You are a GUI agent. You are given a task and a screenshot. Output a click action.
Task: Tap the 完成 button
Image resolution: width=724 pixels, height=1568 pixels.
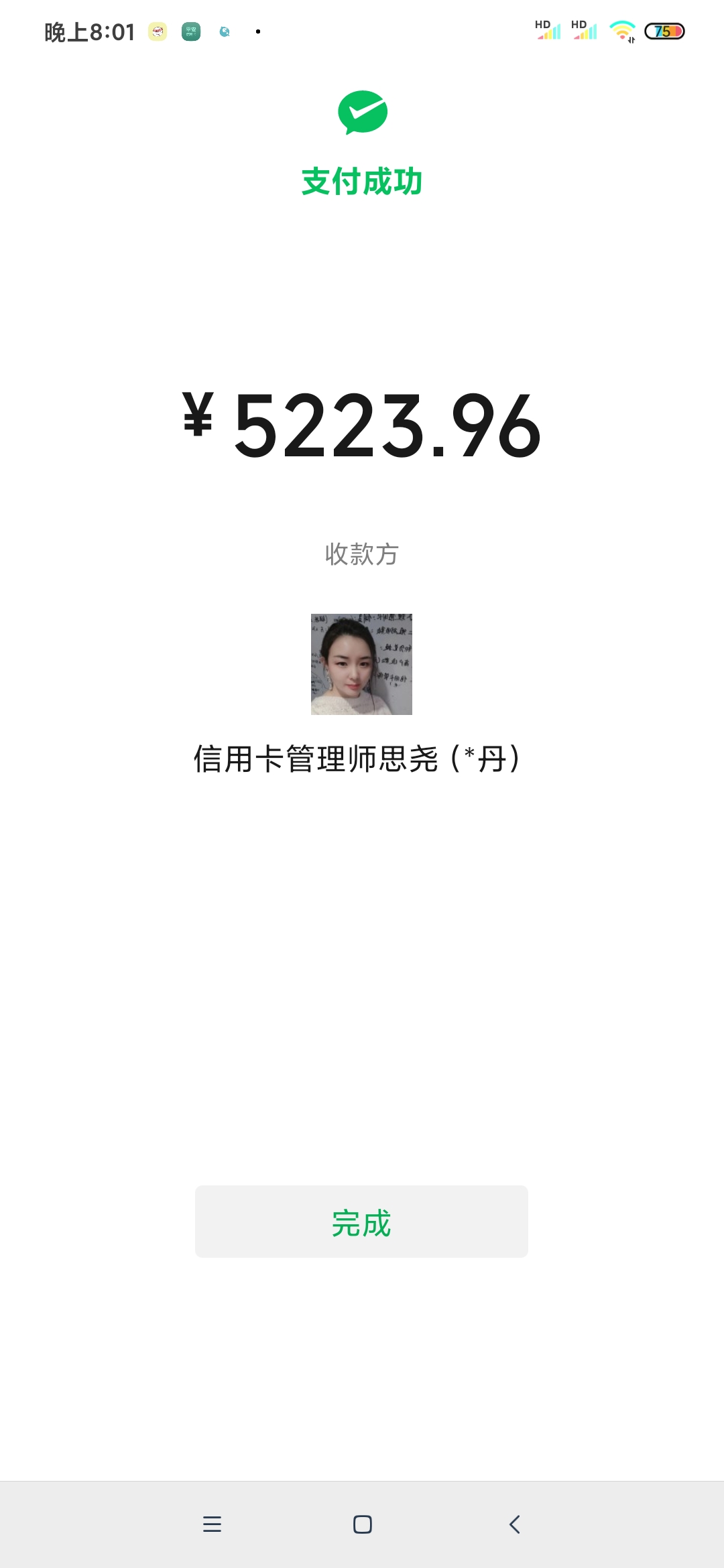click(x=361, y=1222)
